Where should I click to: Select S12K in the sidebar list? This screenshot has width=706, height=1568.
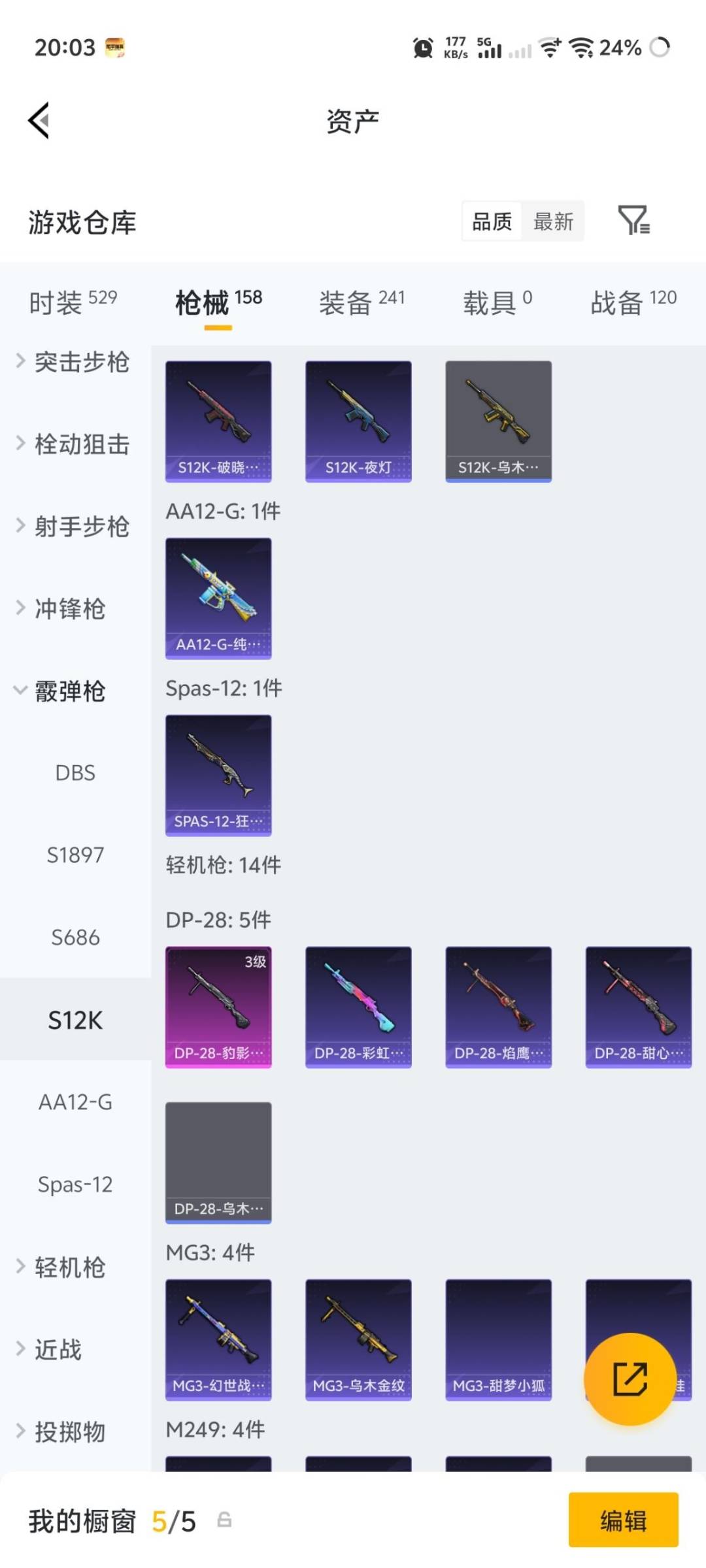tap(75, 1019)
